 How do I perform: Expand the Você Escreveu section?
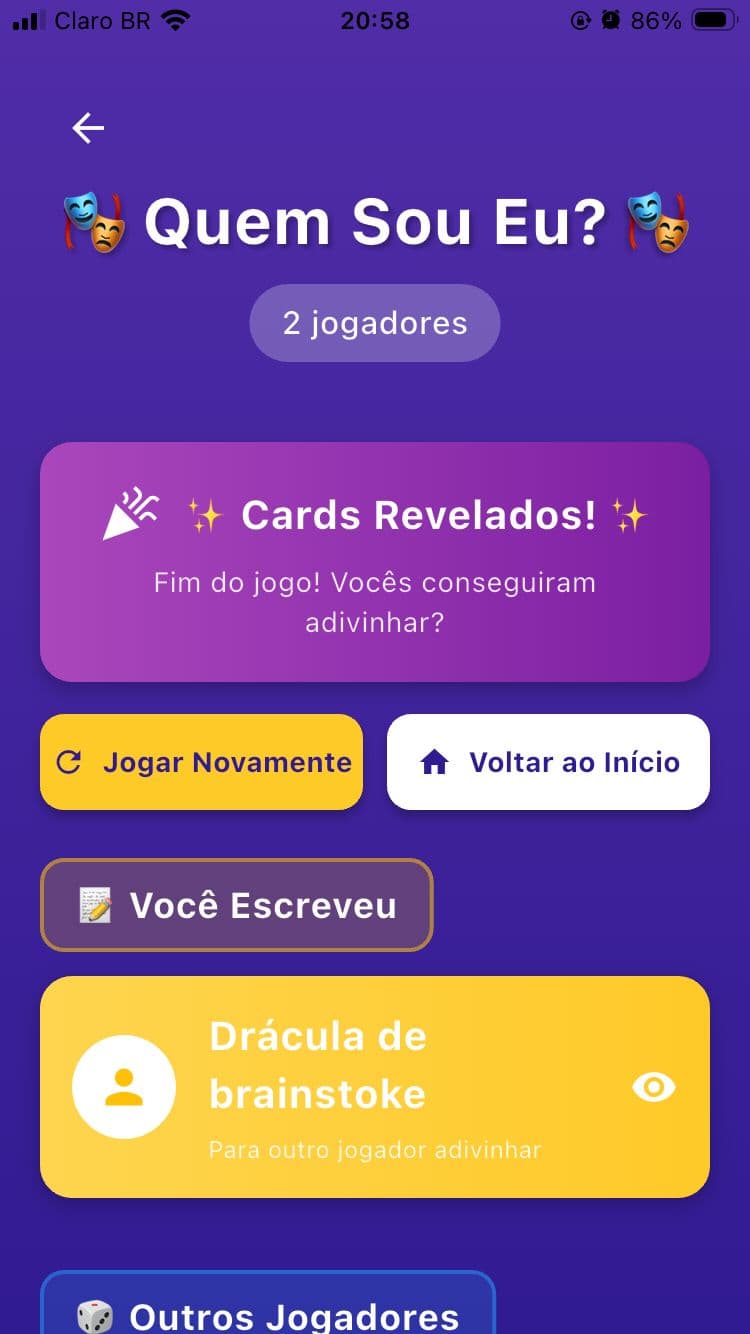pos(236,905)
